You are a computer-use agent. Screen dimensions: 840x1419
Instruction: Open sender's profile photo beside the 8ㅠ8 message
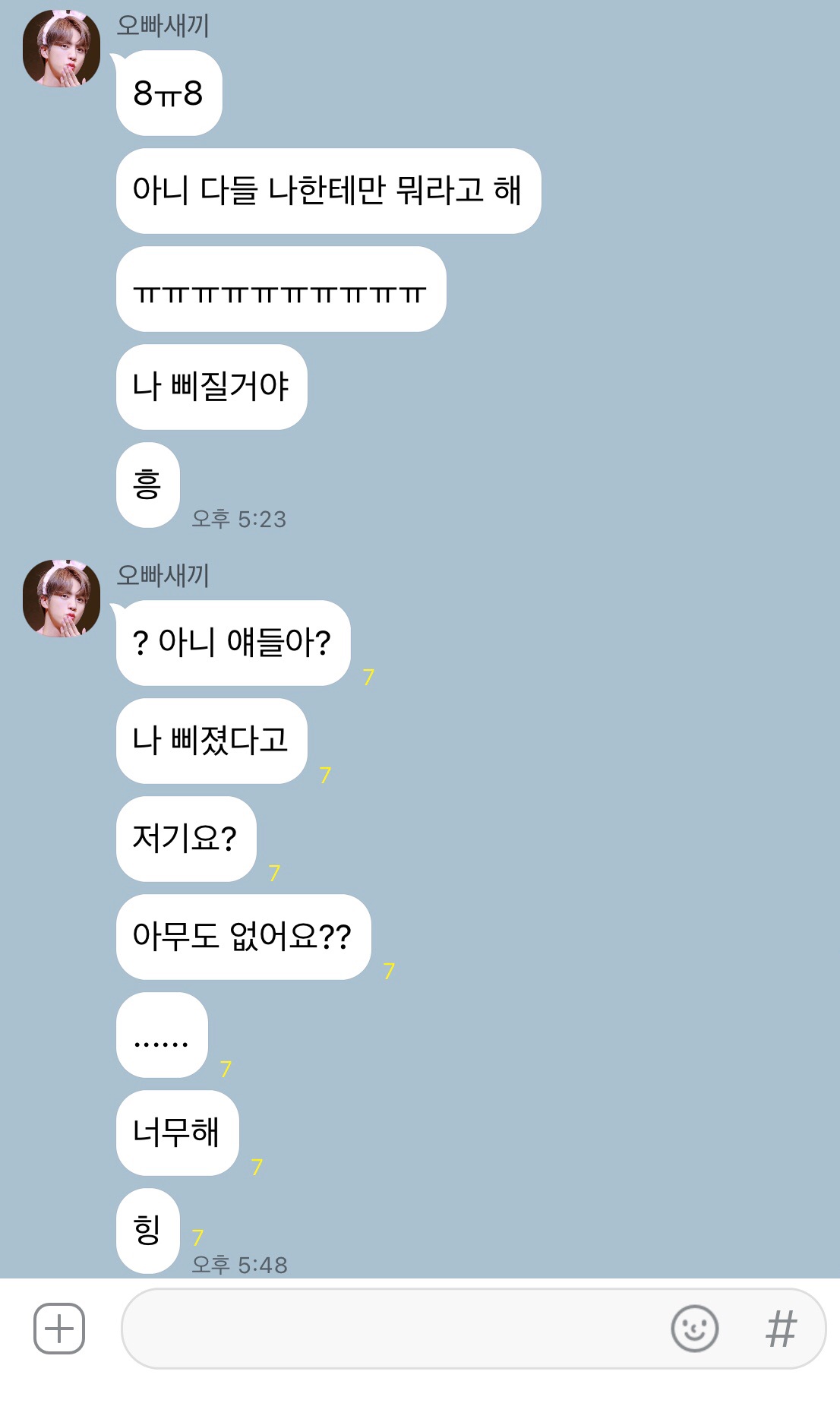(62, 48)
